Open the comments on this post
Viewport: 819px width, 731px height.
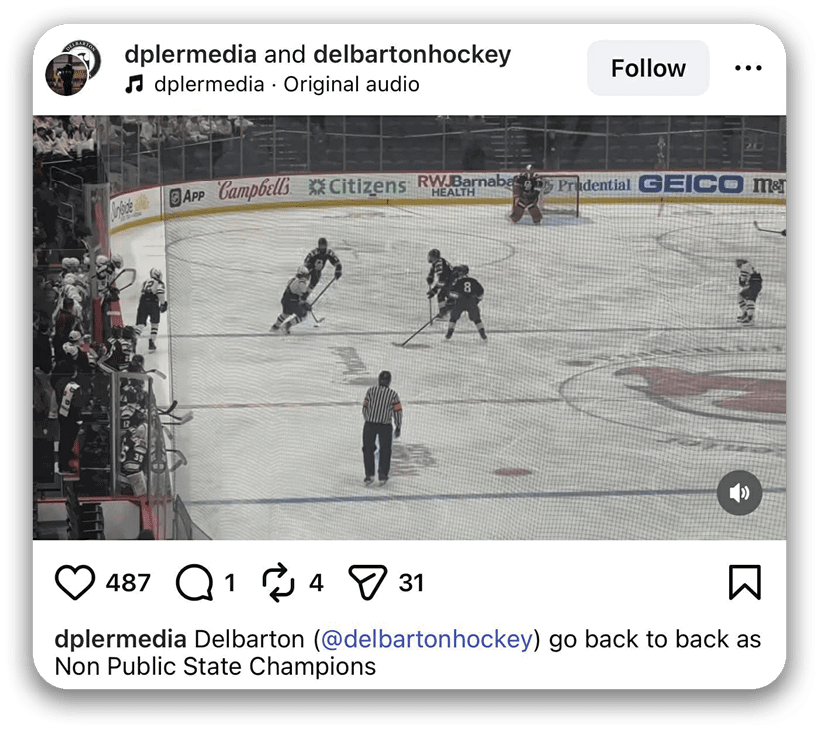(x=194, y=582)
